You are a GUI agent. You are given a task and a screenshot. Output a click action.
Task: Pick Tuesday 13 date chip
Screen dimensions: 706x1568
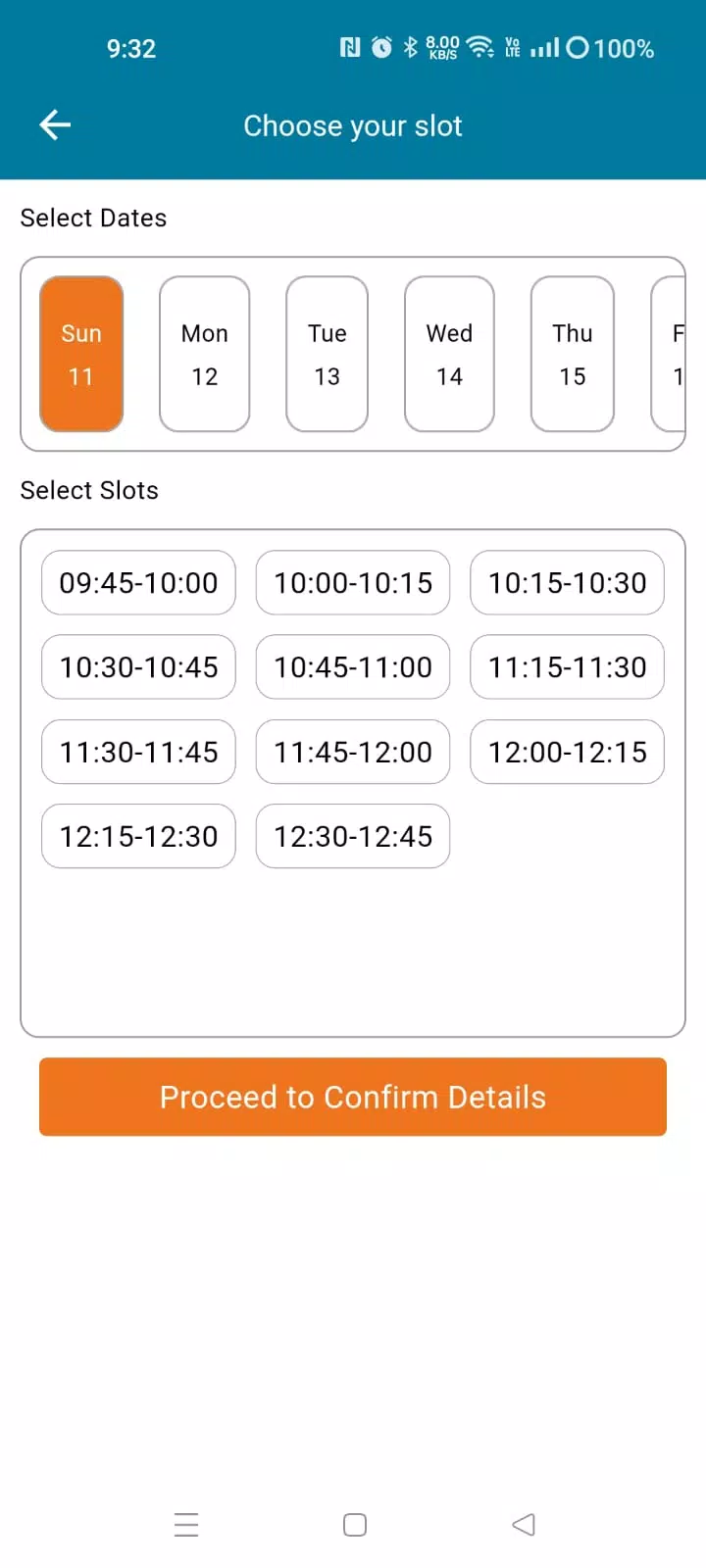point(328,354)
